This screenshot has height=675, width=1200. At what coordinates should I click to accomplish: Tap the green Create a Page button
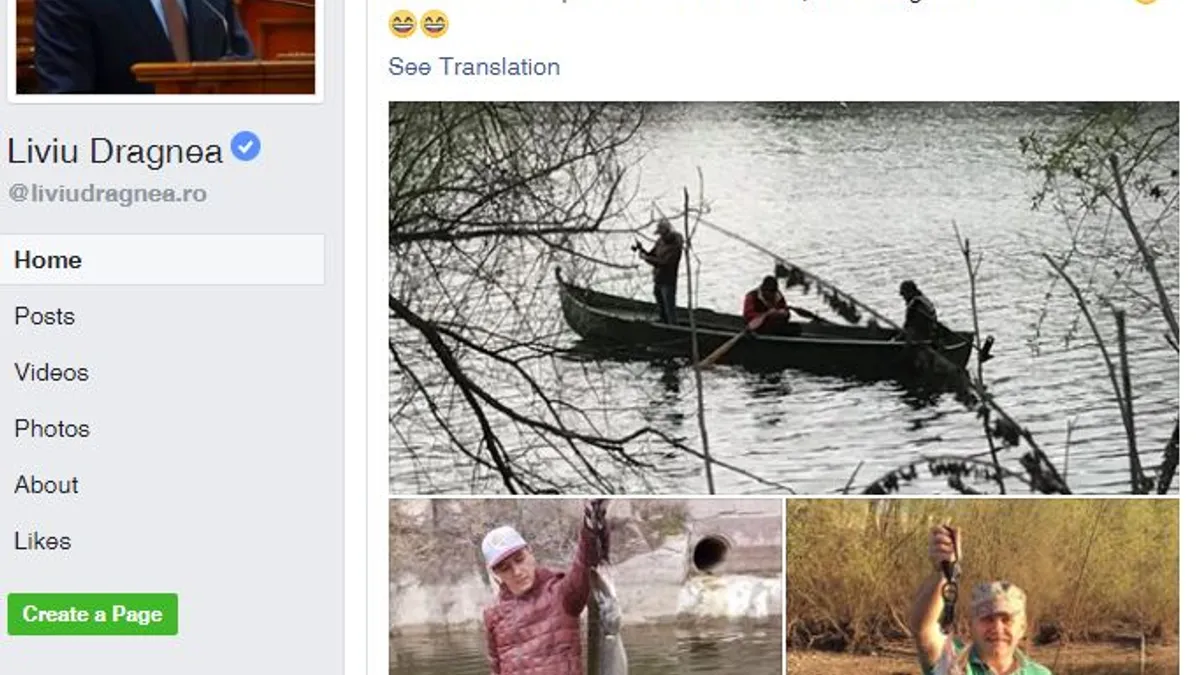92,614
